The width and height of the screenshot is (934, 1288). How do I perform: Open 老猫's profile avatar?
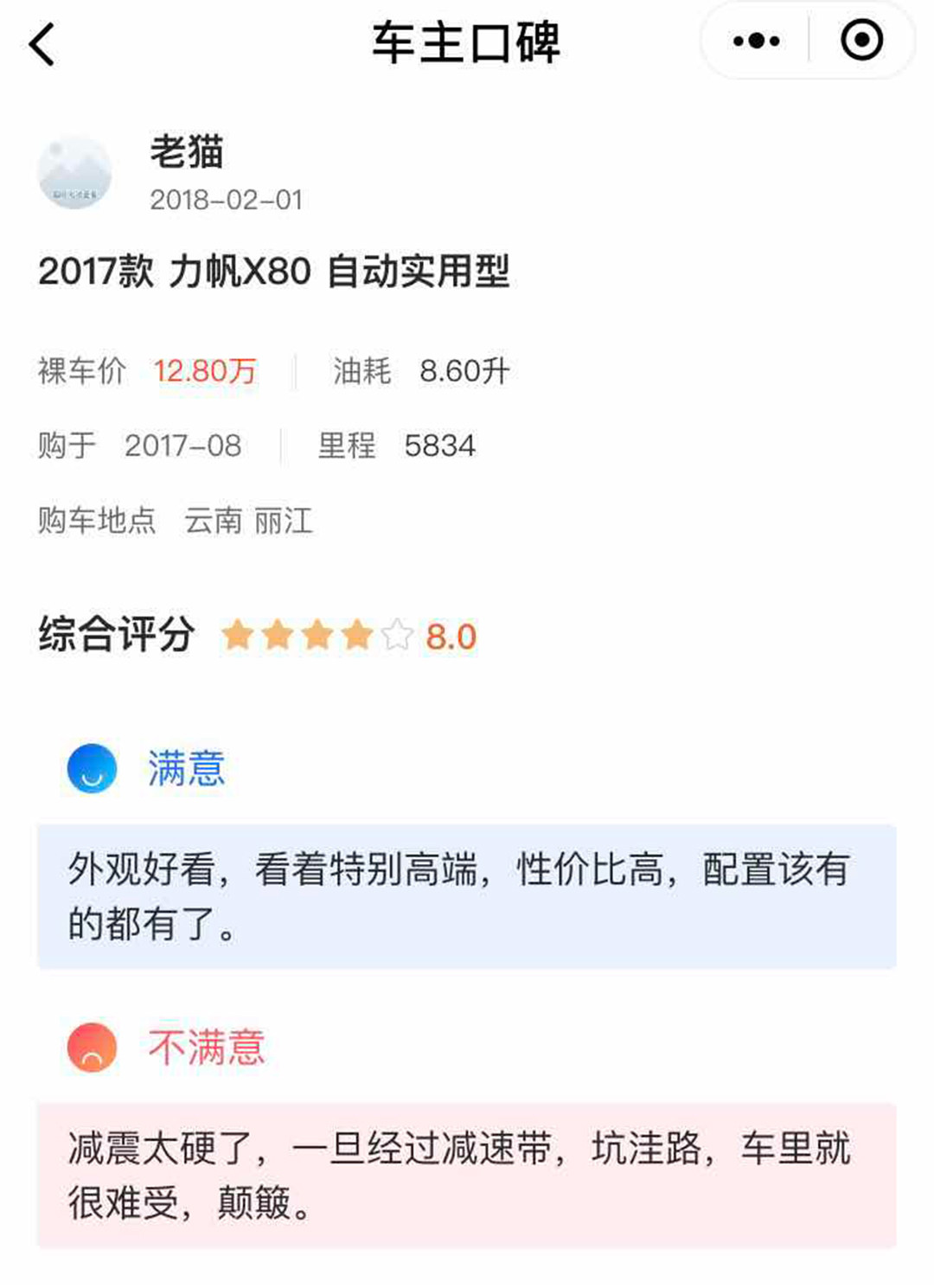tap(75, 172)
